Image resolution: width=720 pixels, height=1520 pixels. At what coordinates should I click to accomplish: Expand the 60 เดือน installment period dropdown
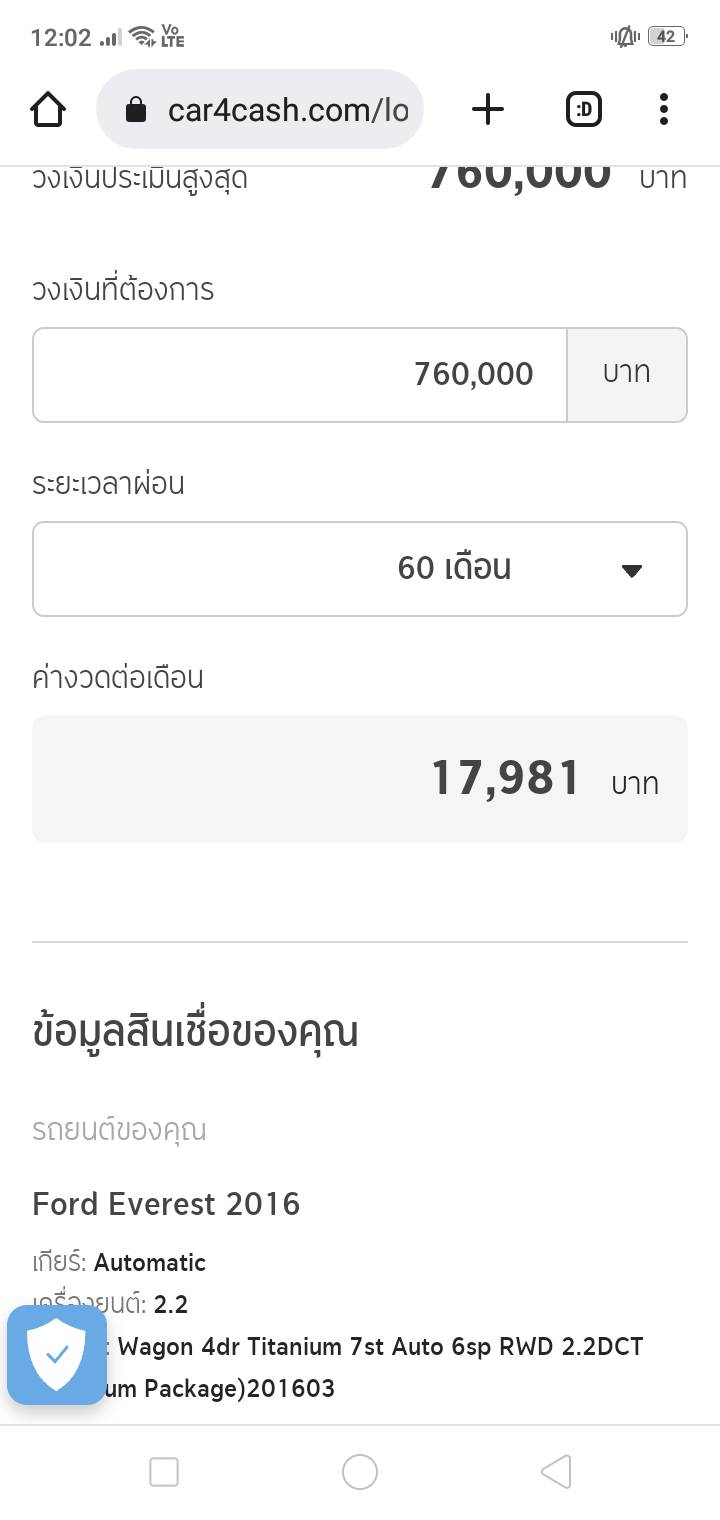click(x=360, y=569)
